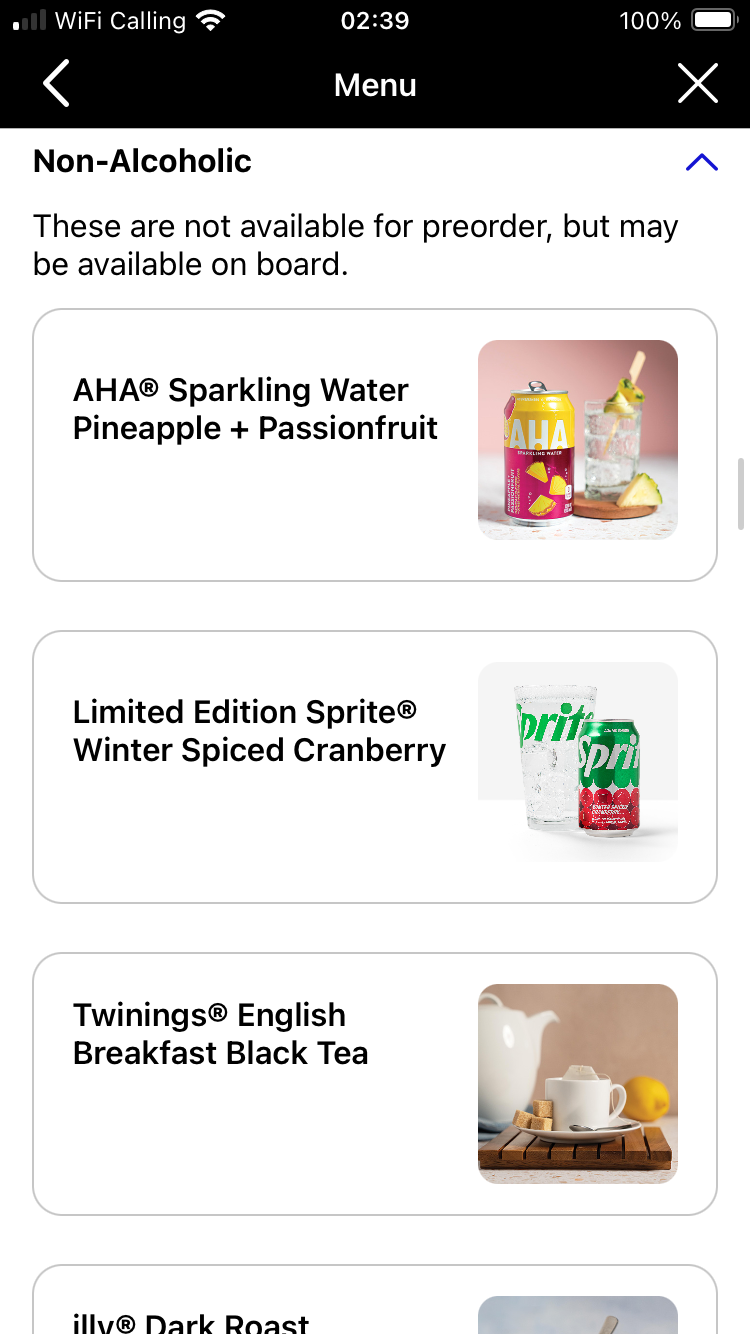This screenshot has width=750, height=1334.
Task: Collapse the Non-Alcoholic section
Action: coord(701,162)
